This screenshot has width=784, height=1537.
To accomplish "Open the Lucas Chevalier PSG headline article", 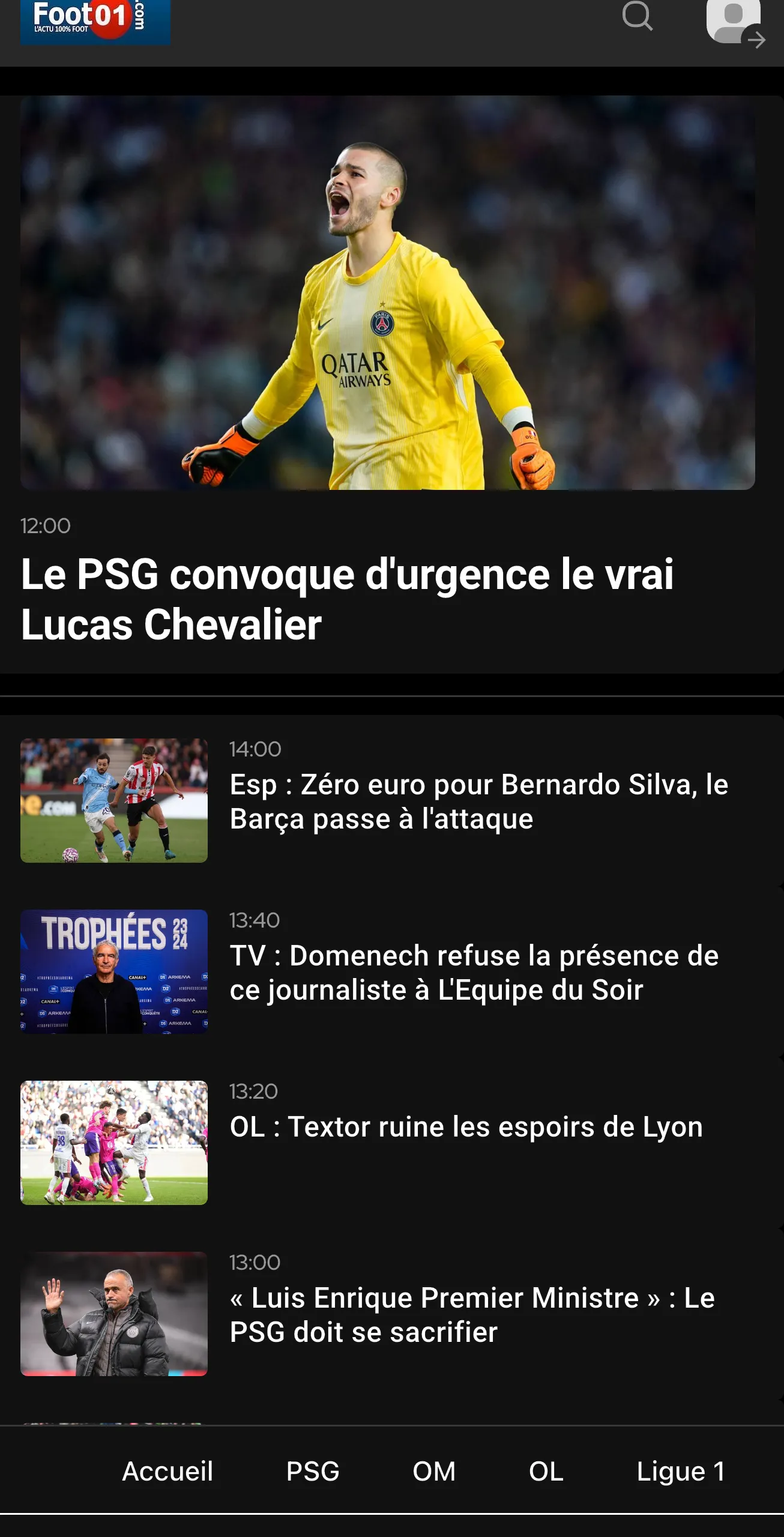I will 347,599.
